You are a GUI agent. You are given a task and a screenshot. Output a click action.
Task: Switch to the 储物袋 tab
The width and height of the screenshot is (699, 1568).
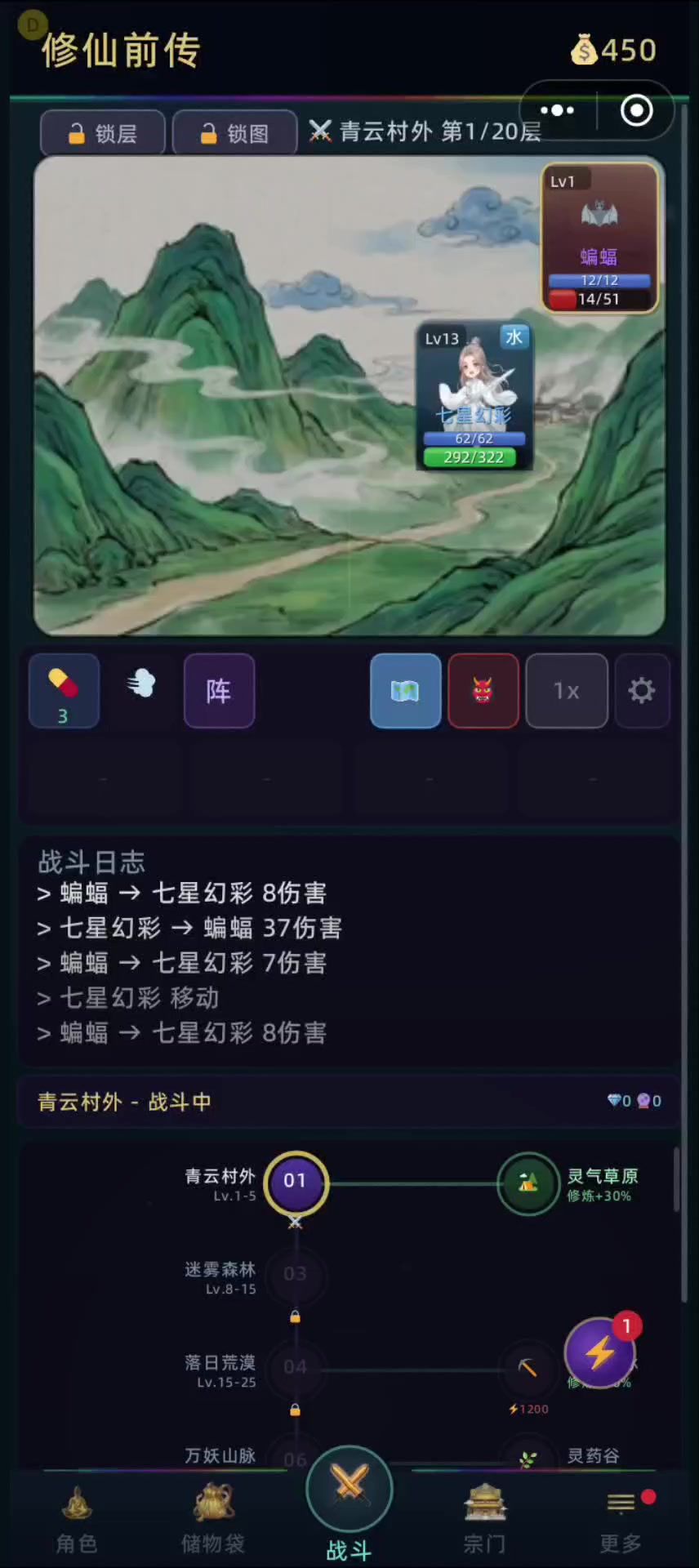pos(213,1520)
